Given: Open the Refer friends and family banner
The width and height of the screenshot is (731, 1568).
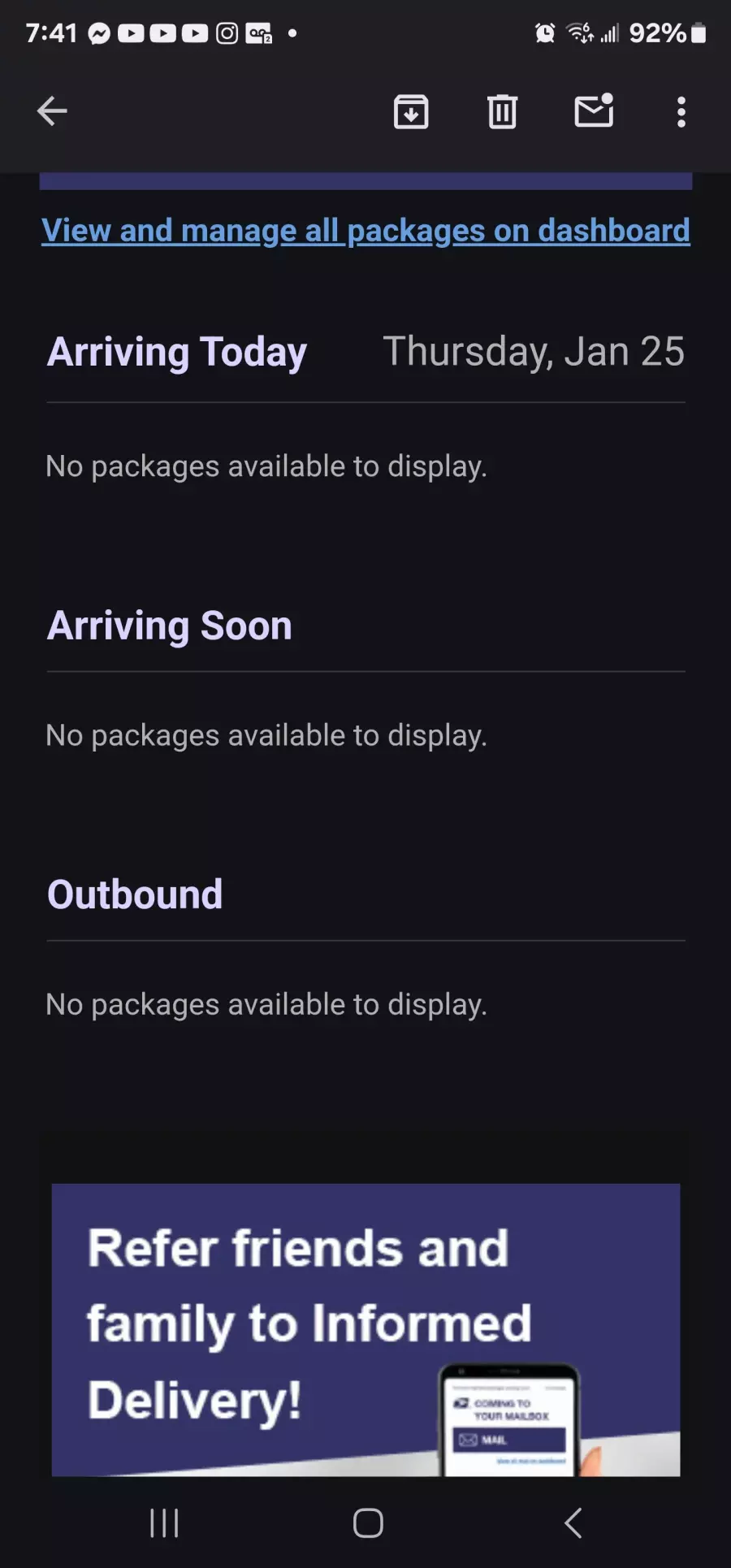Looking at the screenshot, I should (365, 1329).
